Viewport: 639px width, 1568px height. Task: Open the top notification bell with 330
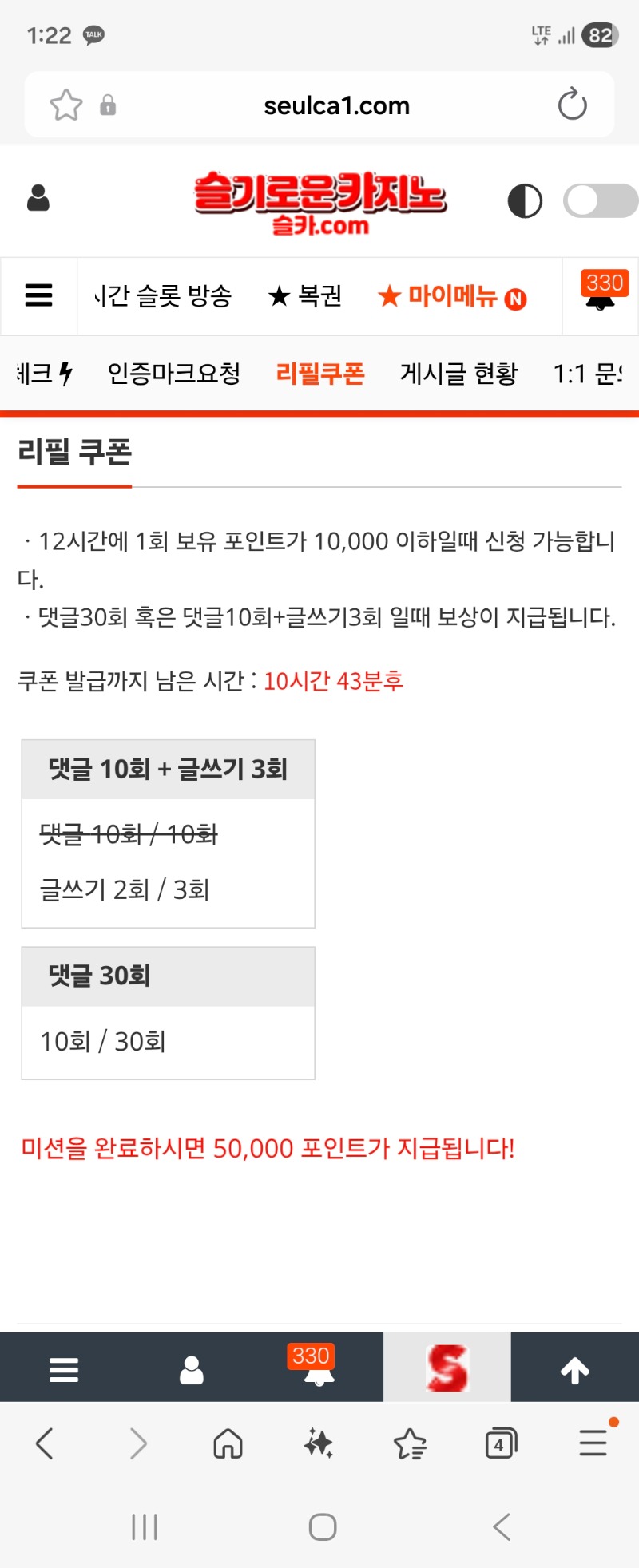(x=601, y=292)
